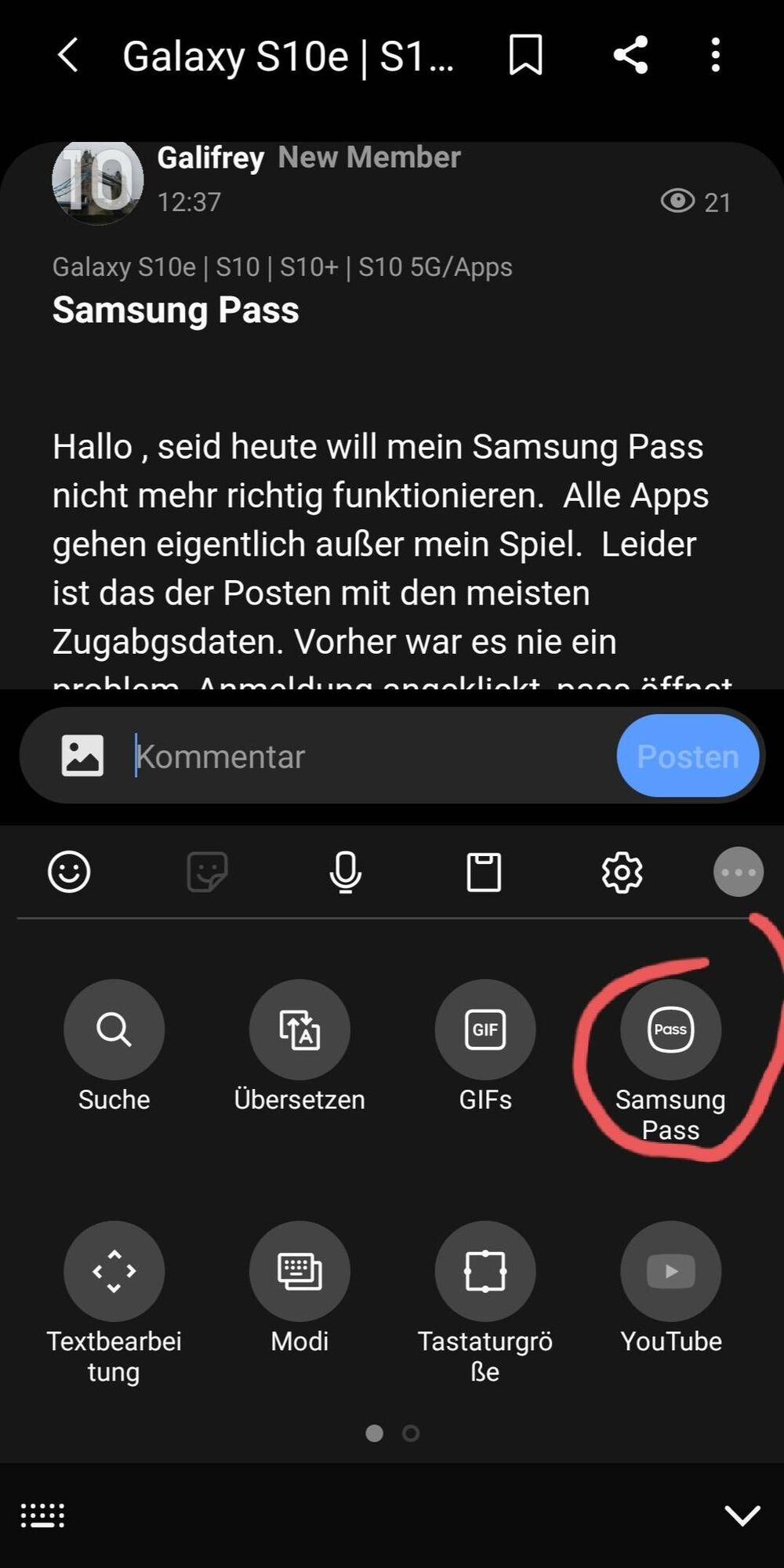Open the Textbearbeitung tool

point(114,1270)
